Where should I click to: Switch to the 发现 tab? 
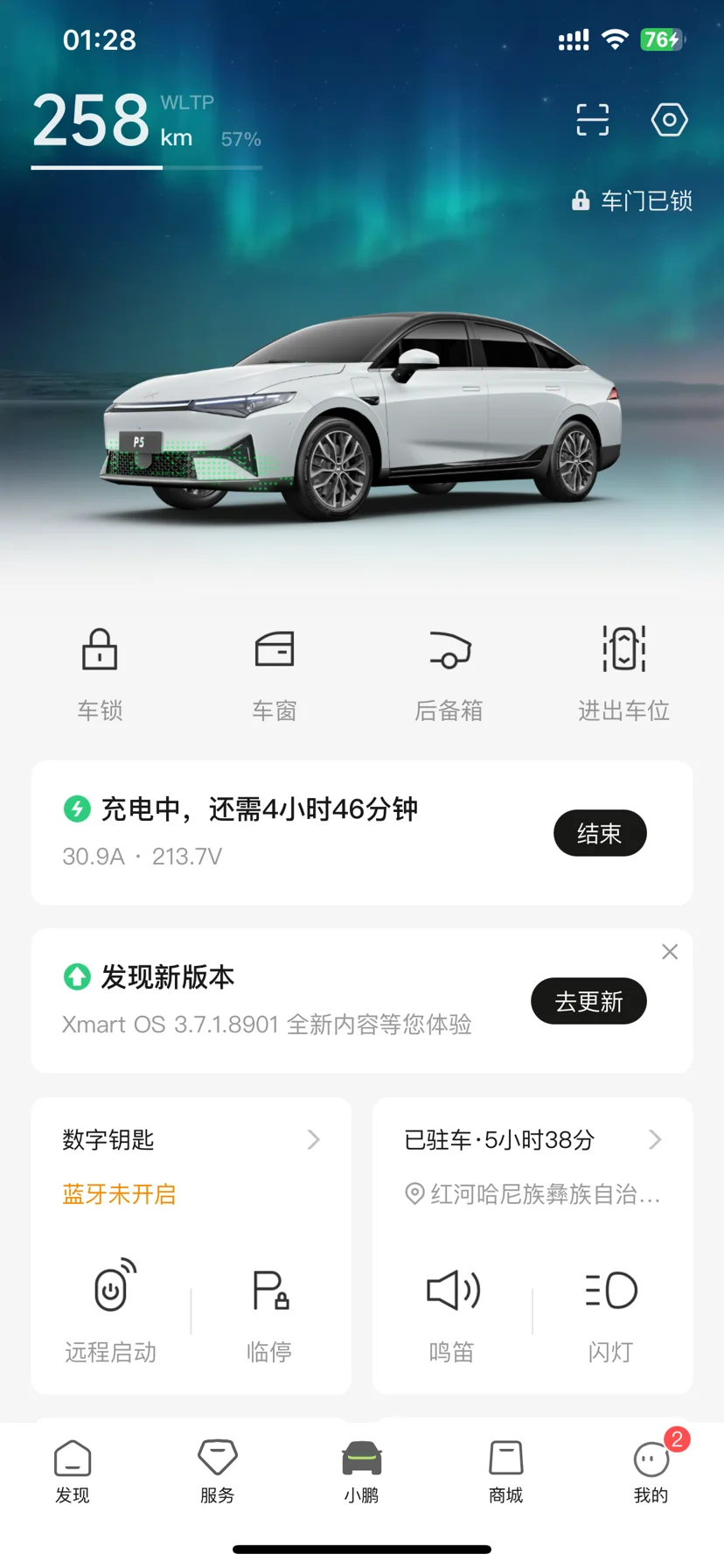tap(73, 1472)
